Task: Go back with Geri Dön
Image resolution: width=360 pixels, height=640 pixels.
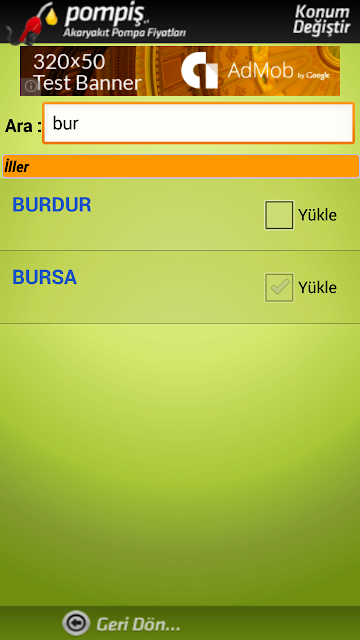Action: [x=122, y=623]
